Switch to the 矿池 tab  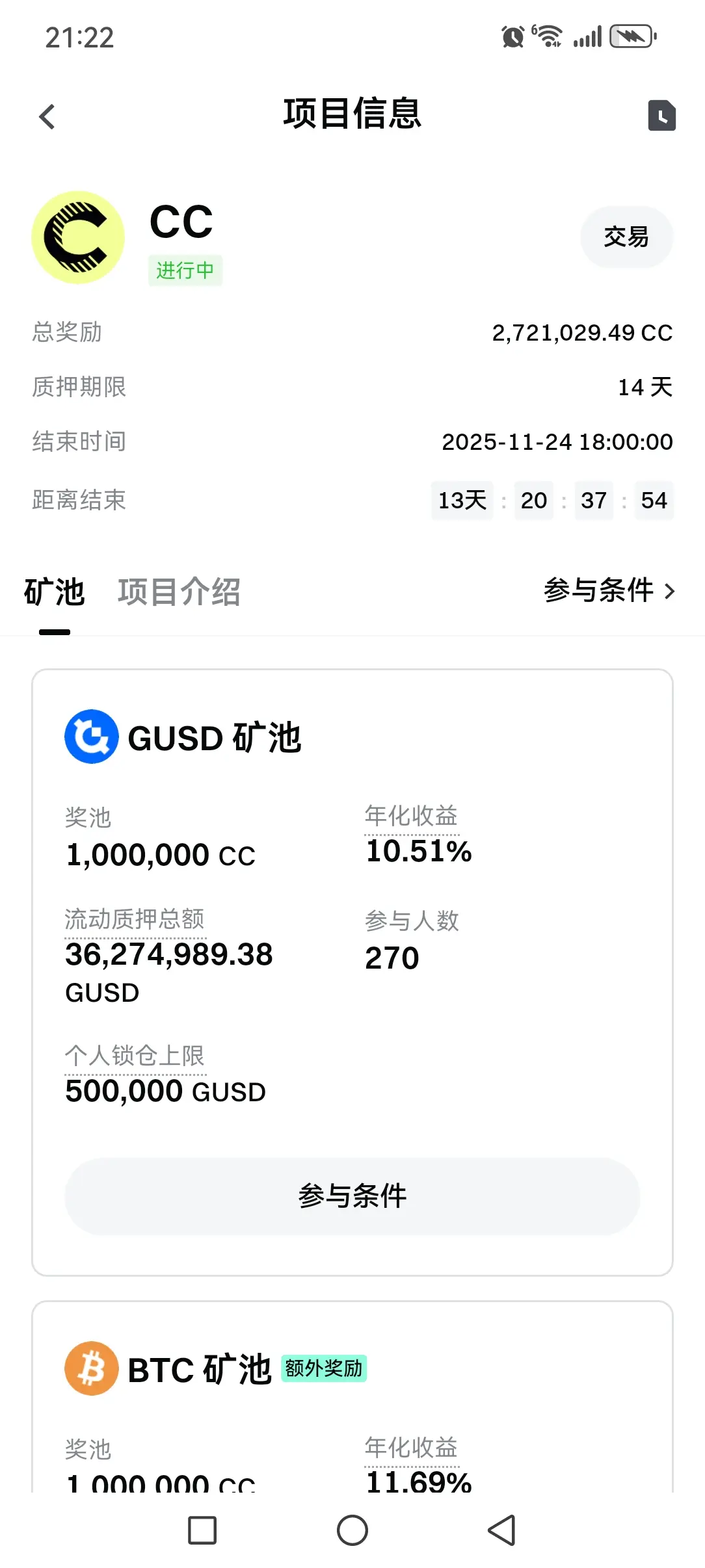pyautogui.click(x=55, y=592)
